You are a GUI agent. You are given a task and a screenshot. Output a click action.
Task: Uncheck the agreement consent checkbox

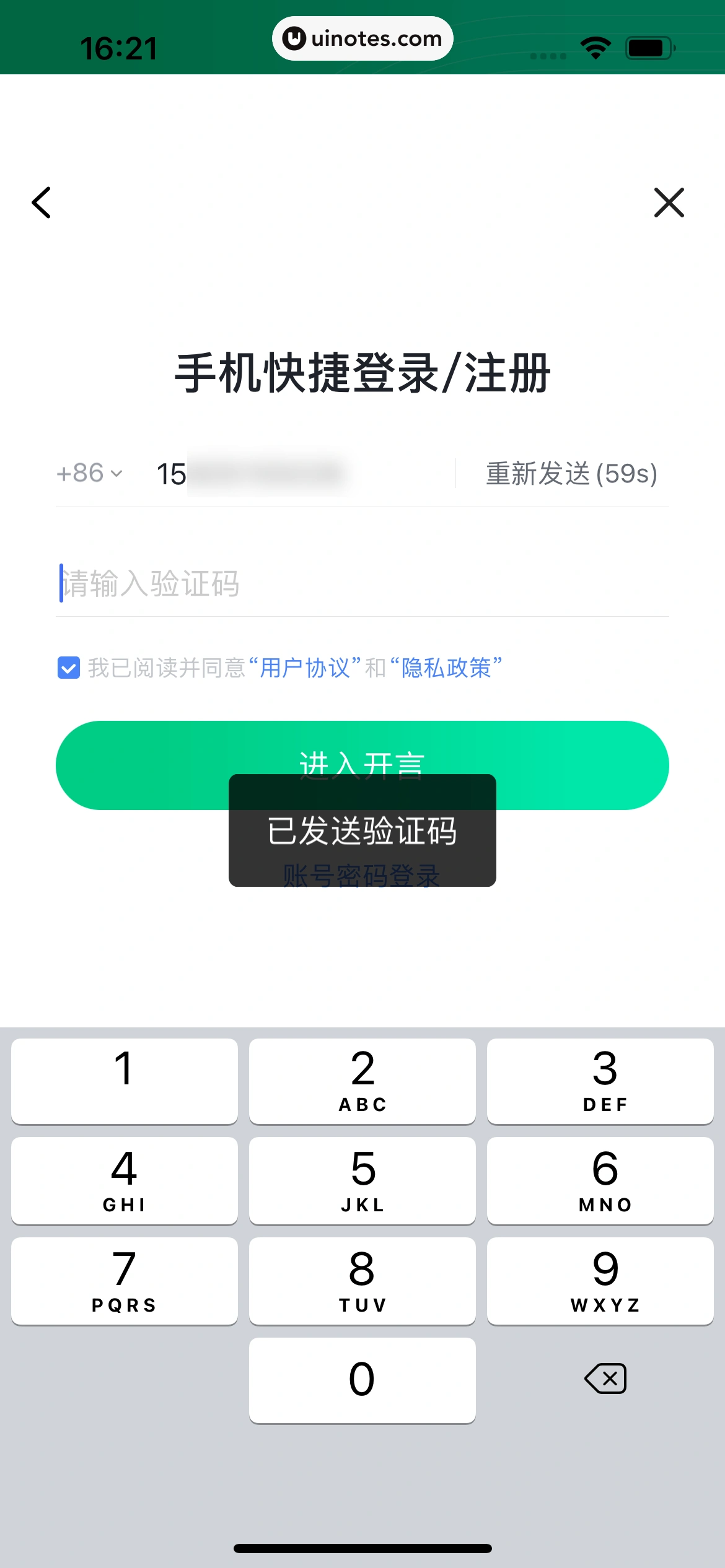(x=68, y=668)
